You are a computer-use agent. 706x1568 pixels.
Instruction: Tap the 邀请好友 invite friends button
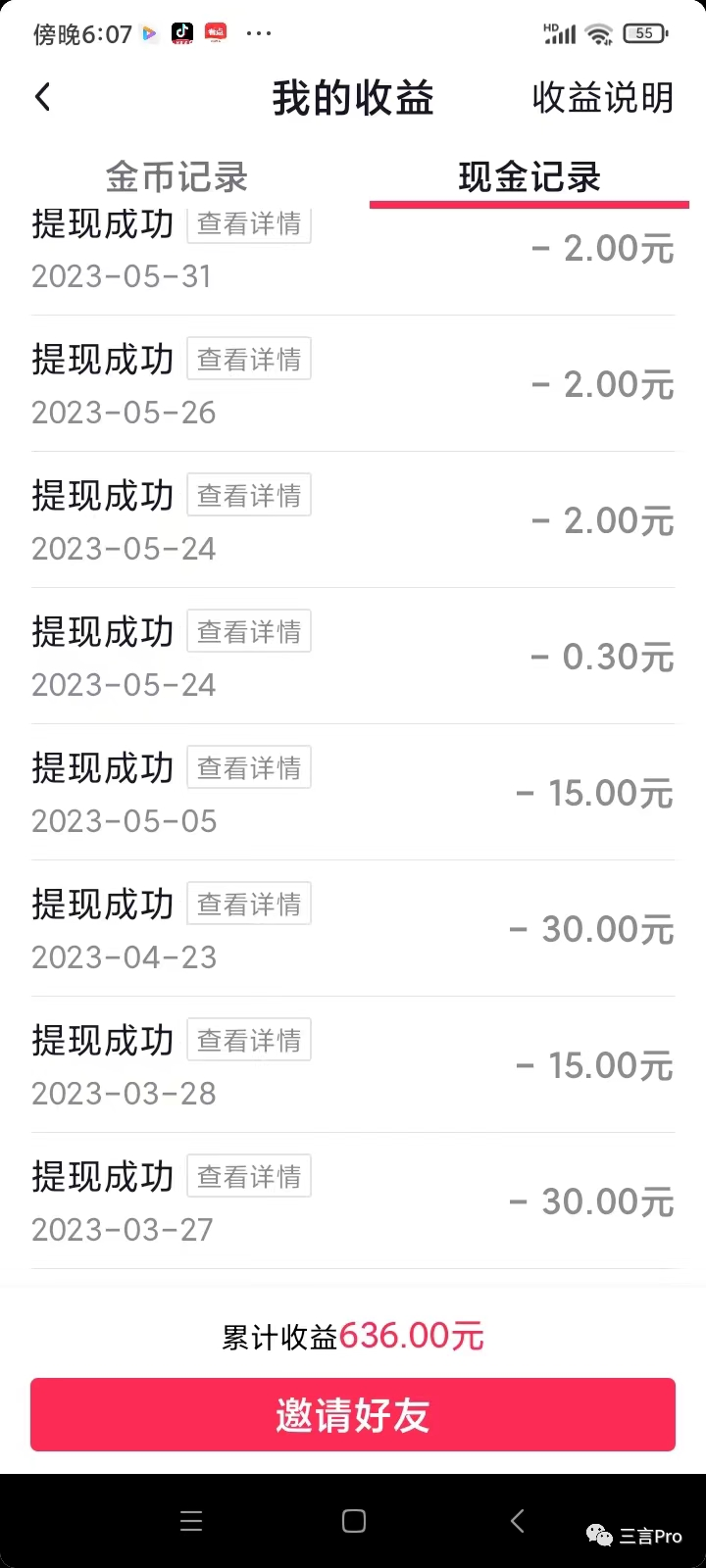point(353,1415)
